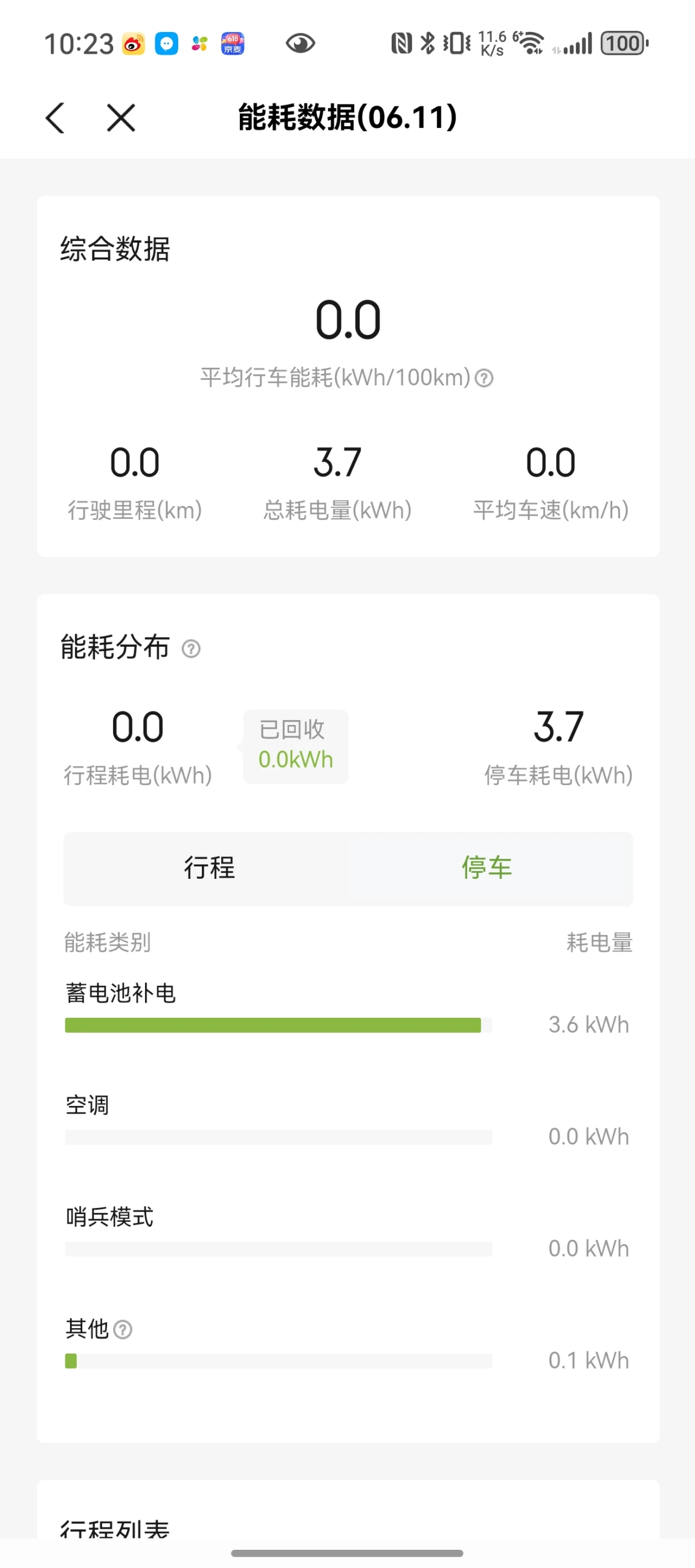Go back using the arrow icon
695x1568 pixels.
click(55, 117)
